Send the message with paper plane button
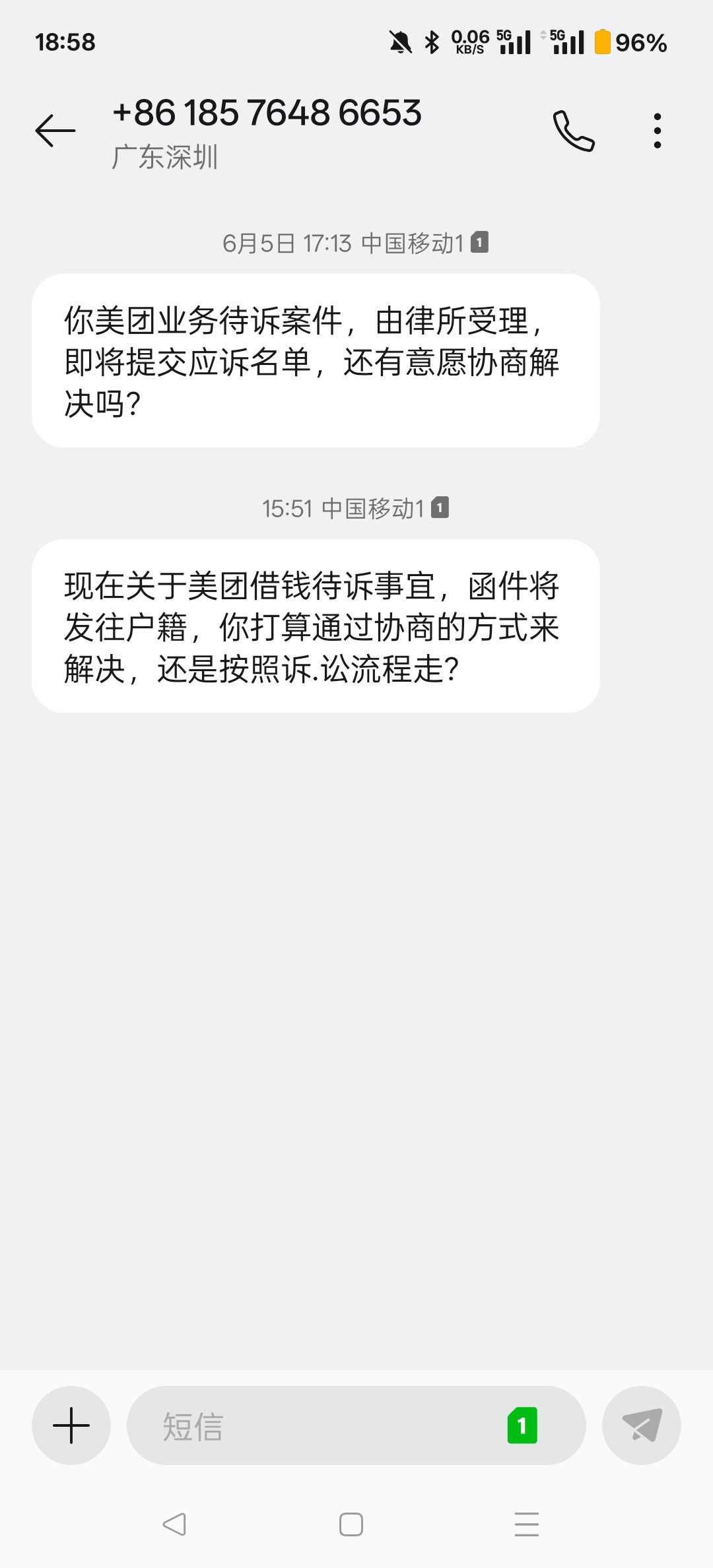The width and height of the screenshot is (713, 1568). pyautogui.click(x=642, y=1425)
